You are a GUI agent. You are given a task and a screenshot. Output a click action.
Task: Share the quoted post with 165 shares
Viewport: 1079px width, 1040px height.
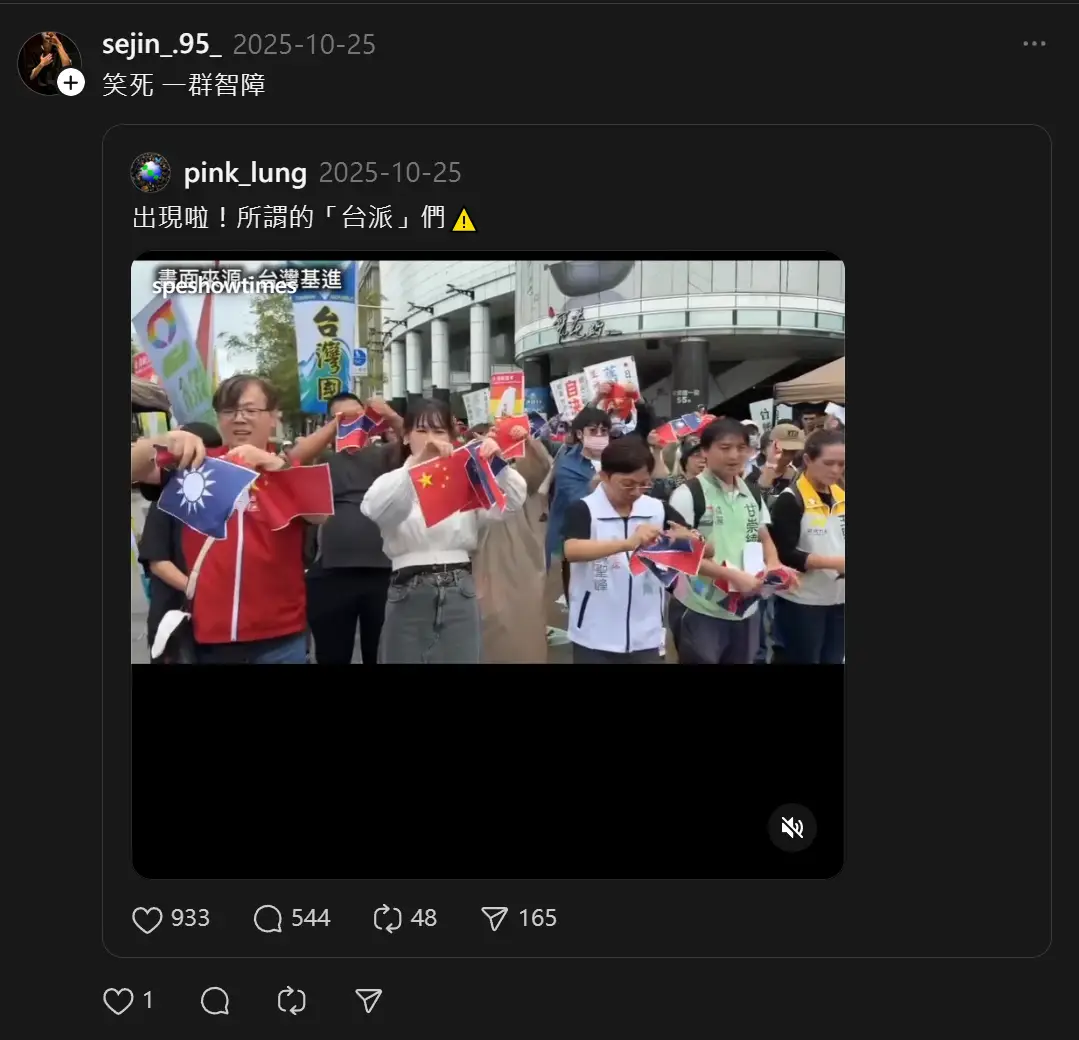coord(495,919)
